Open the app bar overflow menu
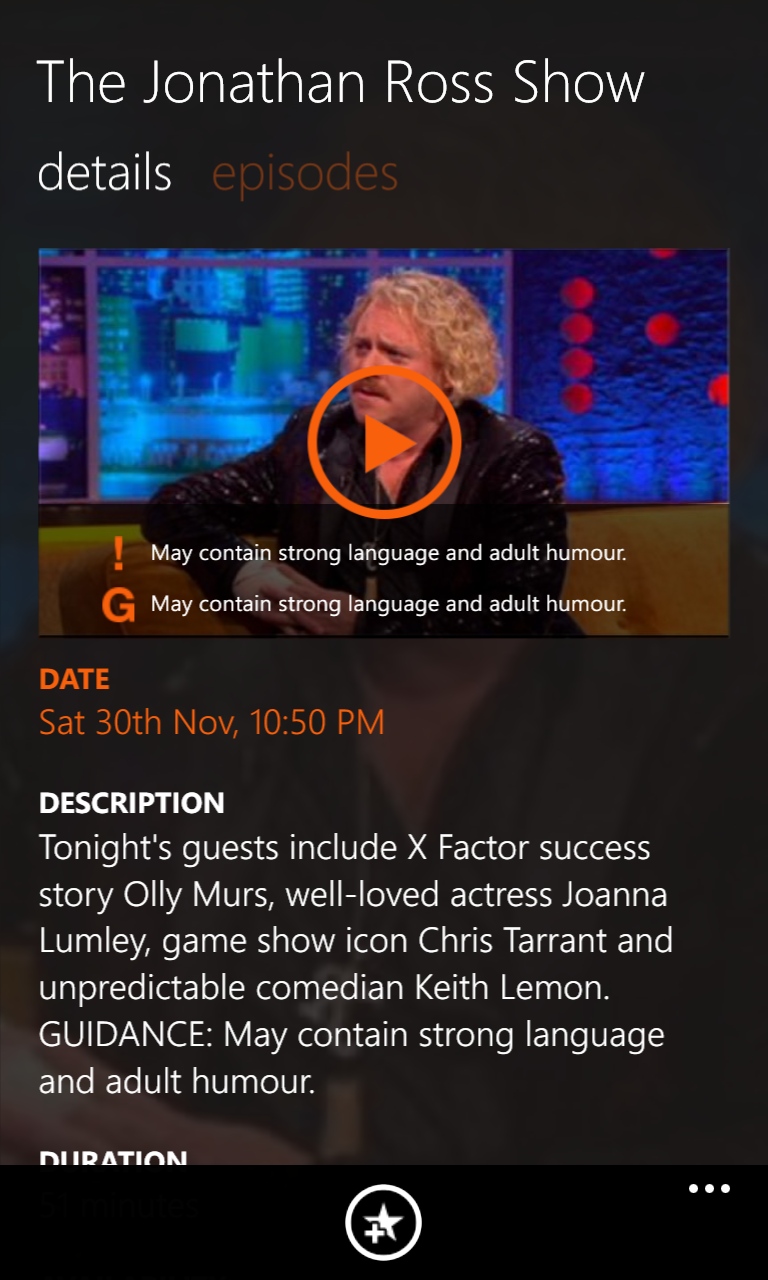Viewport: 768px width, 1280px height. [x=709, y=1189]
